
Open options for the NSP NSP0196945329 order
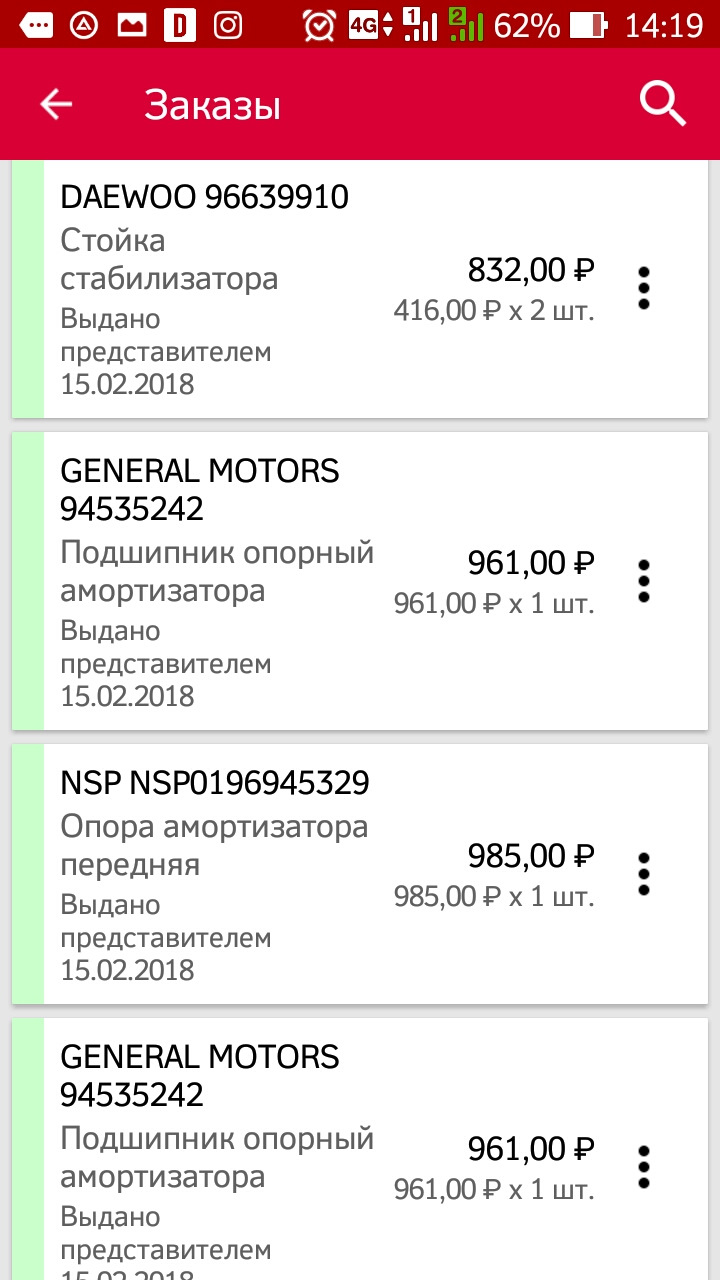[644, 872]
